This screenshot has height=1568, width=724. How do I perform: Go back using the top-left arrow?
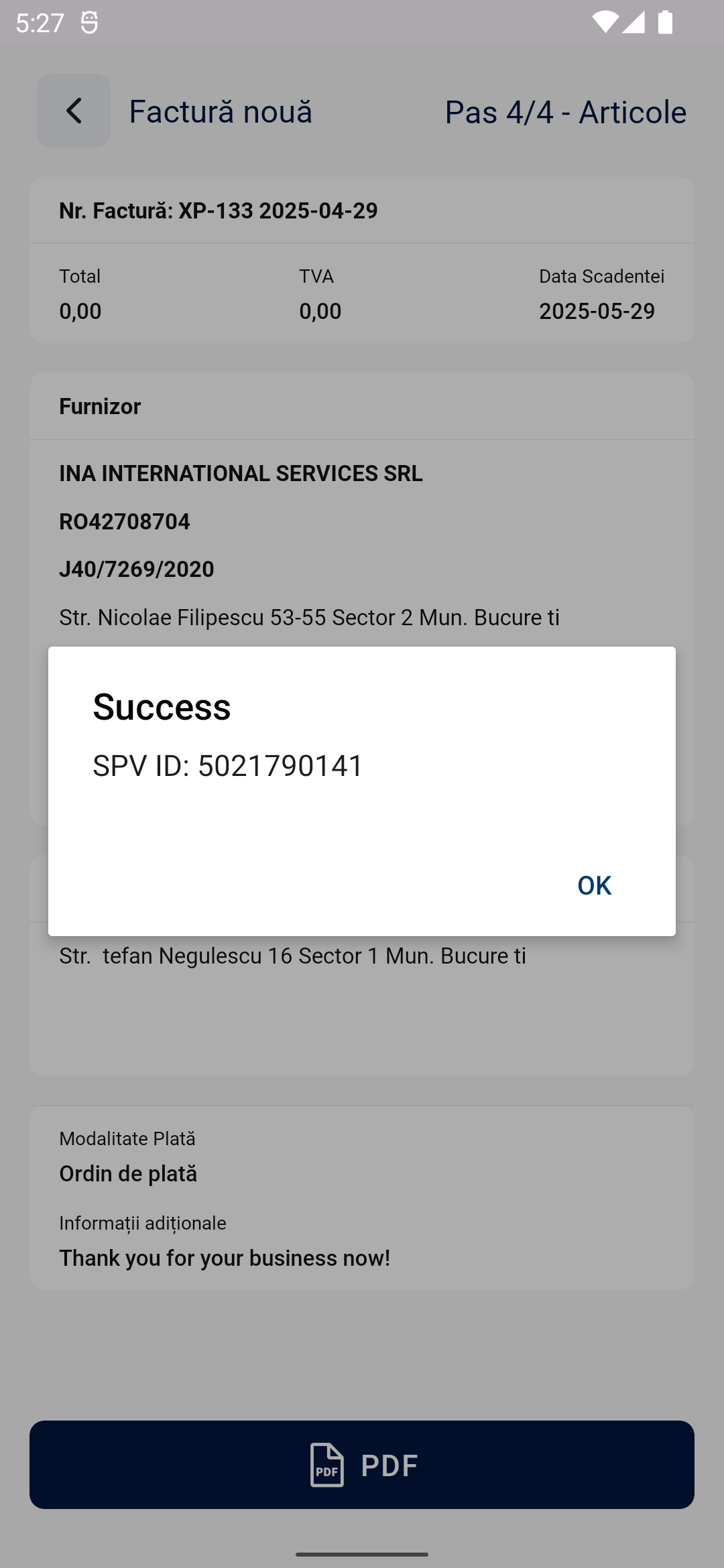(x=74, y=111)
